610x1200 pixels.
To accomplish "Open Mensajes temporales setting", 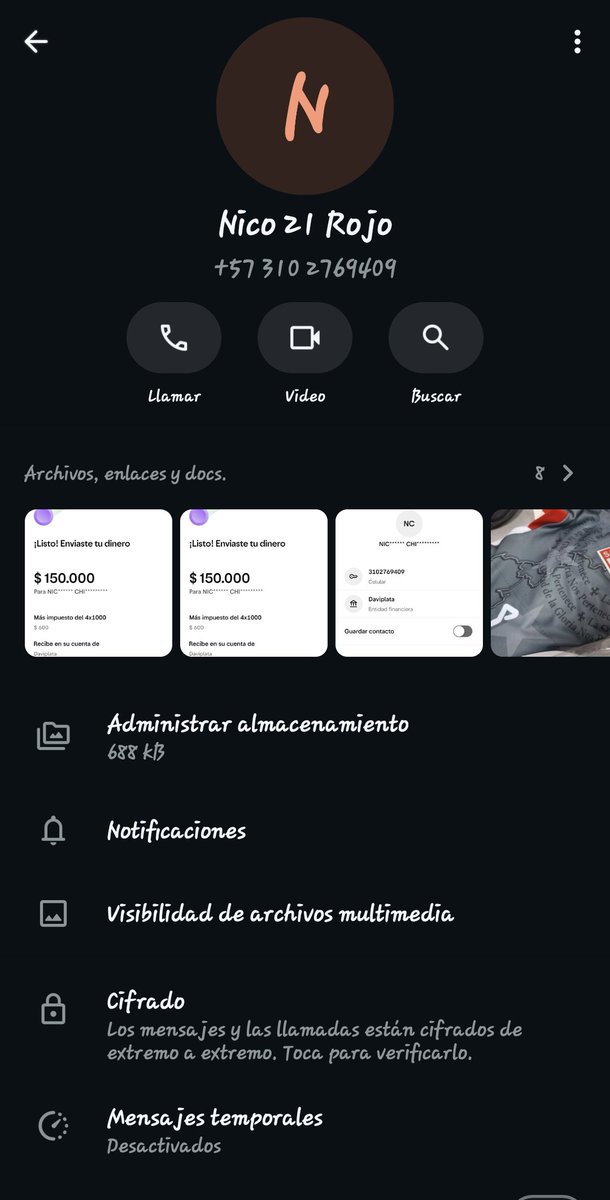I will [x=305, y=1130].
